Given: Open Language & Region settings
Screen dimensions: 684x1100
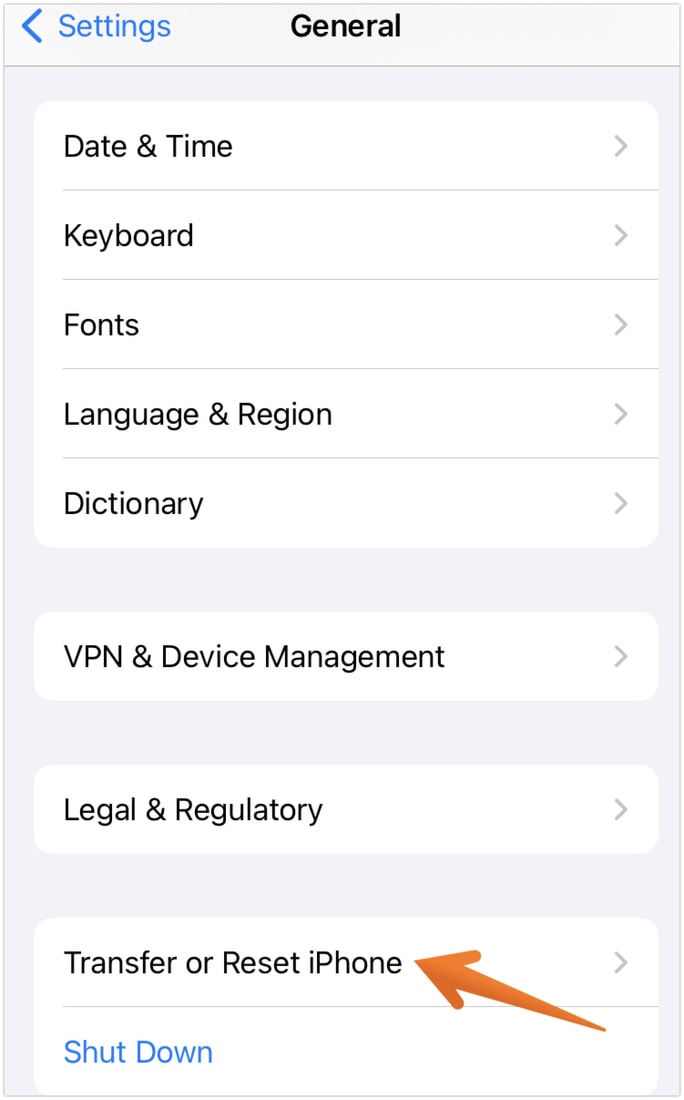Looking at the screenshot, I should click(346, 414).
